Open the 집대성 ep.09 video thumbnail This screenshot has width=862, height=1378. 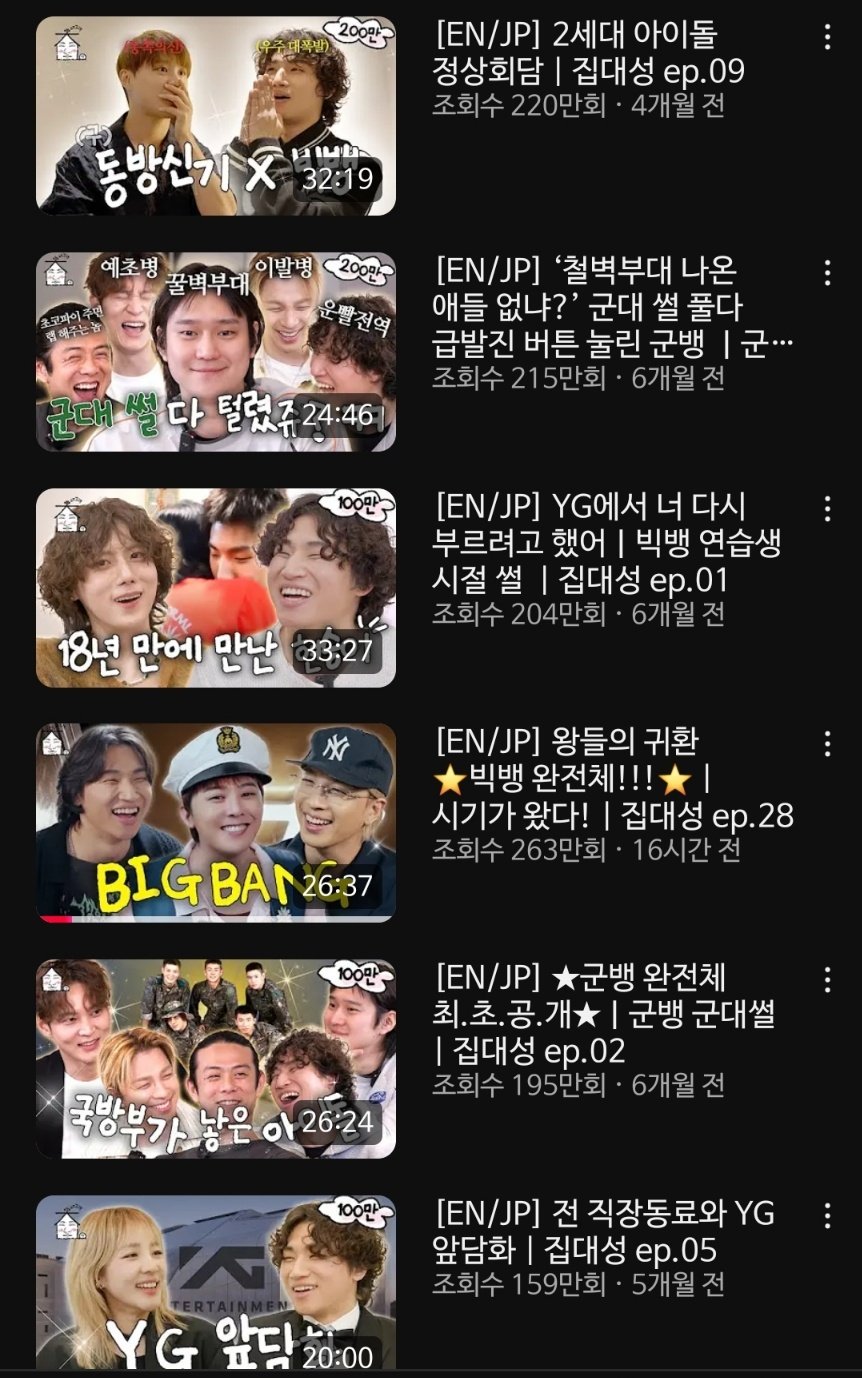pyautogui.click(x=215, y=116)
